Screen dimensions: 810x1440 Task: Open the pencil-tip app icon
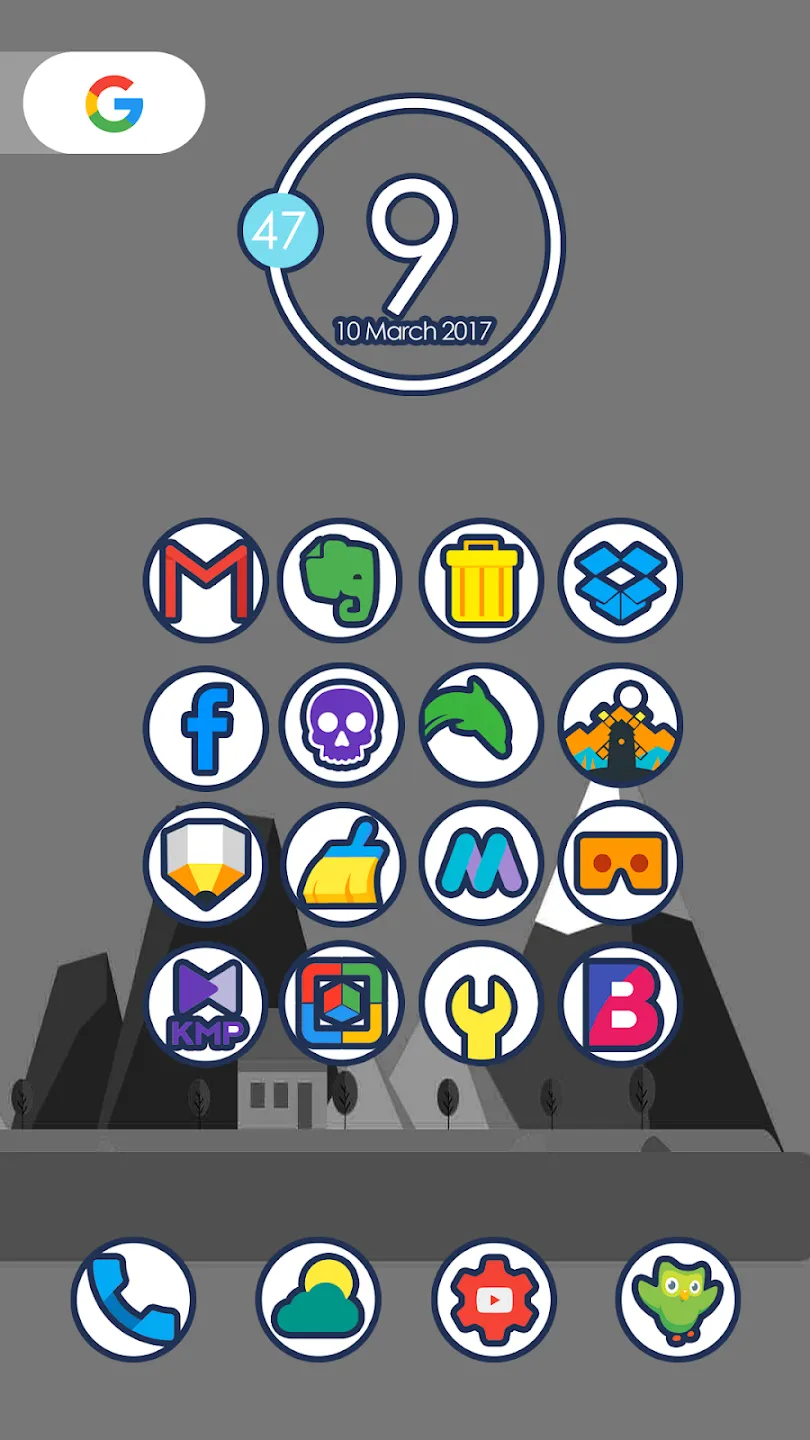coord(206,864)
